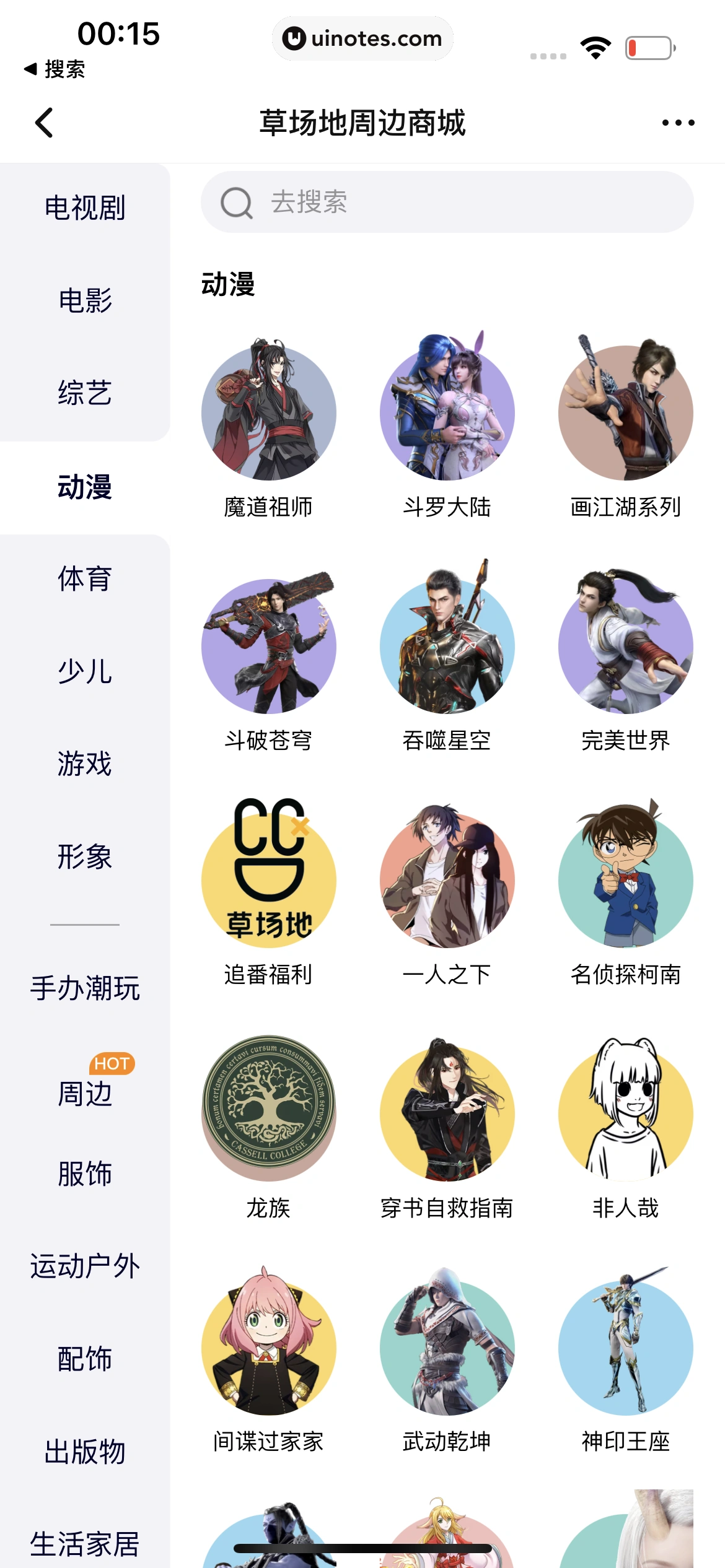The width and height of the screenshot is (725, 1568).
Task: Select the 服饰 category
Action: click(85, 1174)
